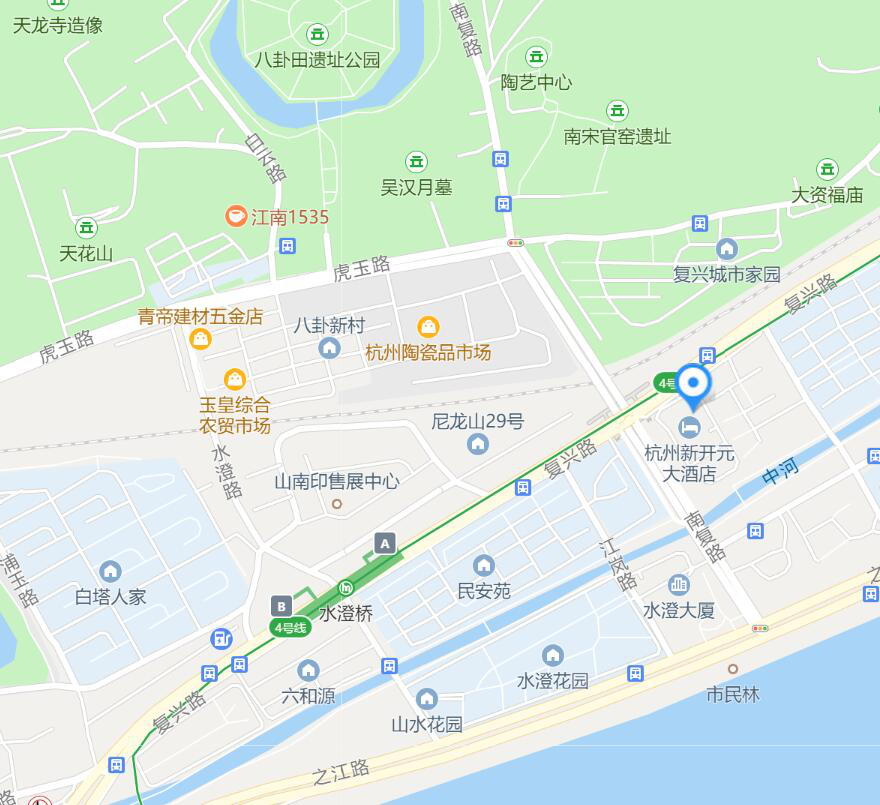Screen dimensions: 880x805
Task: Select the 吴汉月墓 scenic marker
Action: (416, 161)
